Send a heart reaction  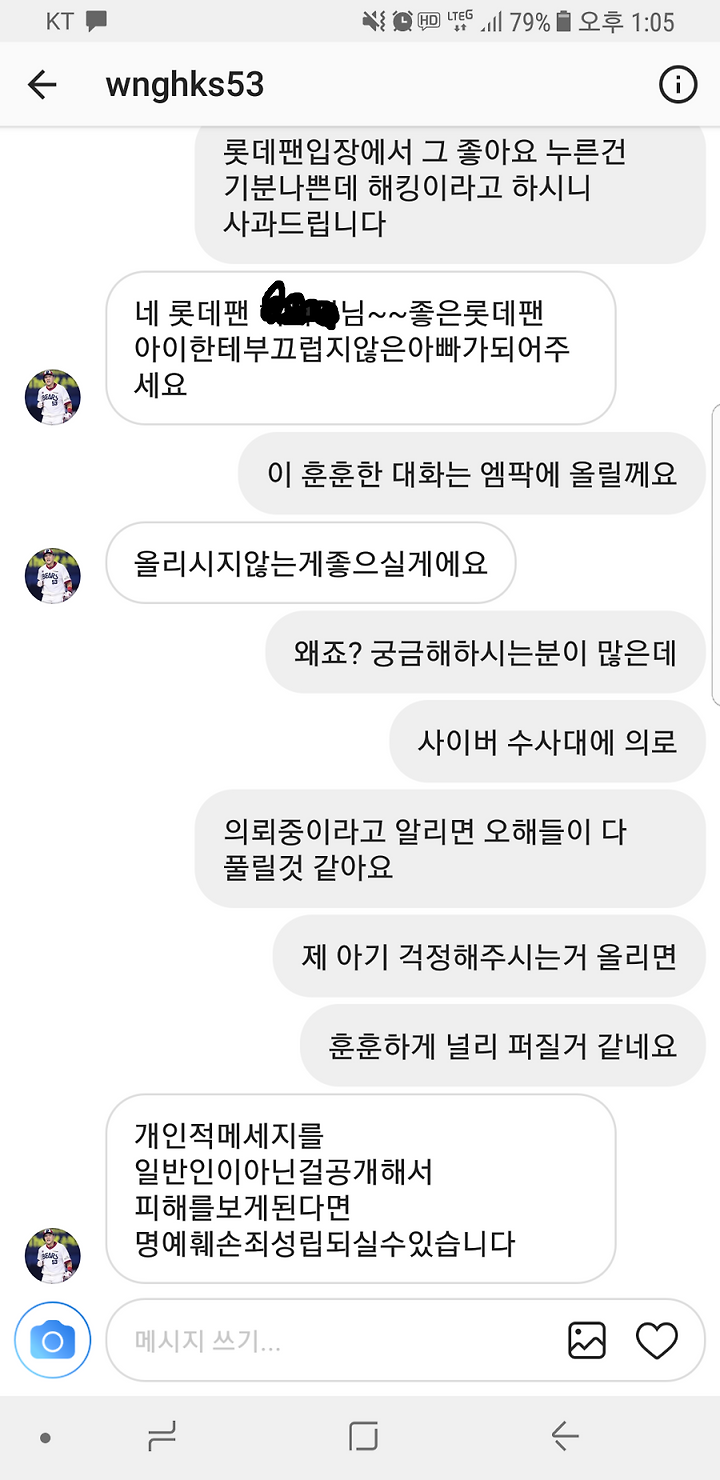[x=657, y=1340]
